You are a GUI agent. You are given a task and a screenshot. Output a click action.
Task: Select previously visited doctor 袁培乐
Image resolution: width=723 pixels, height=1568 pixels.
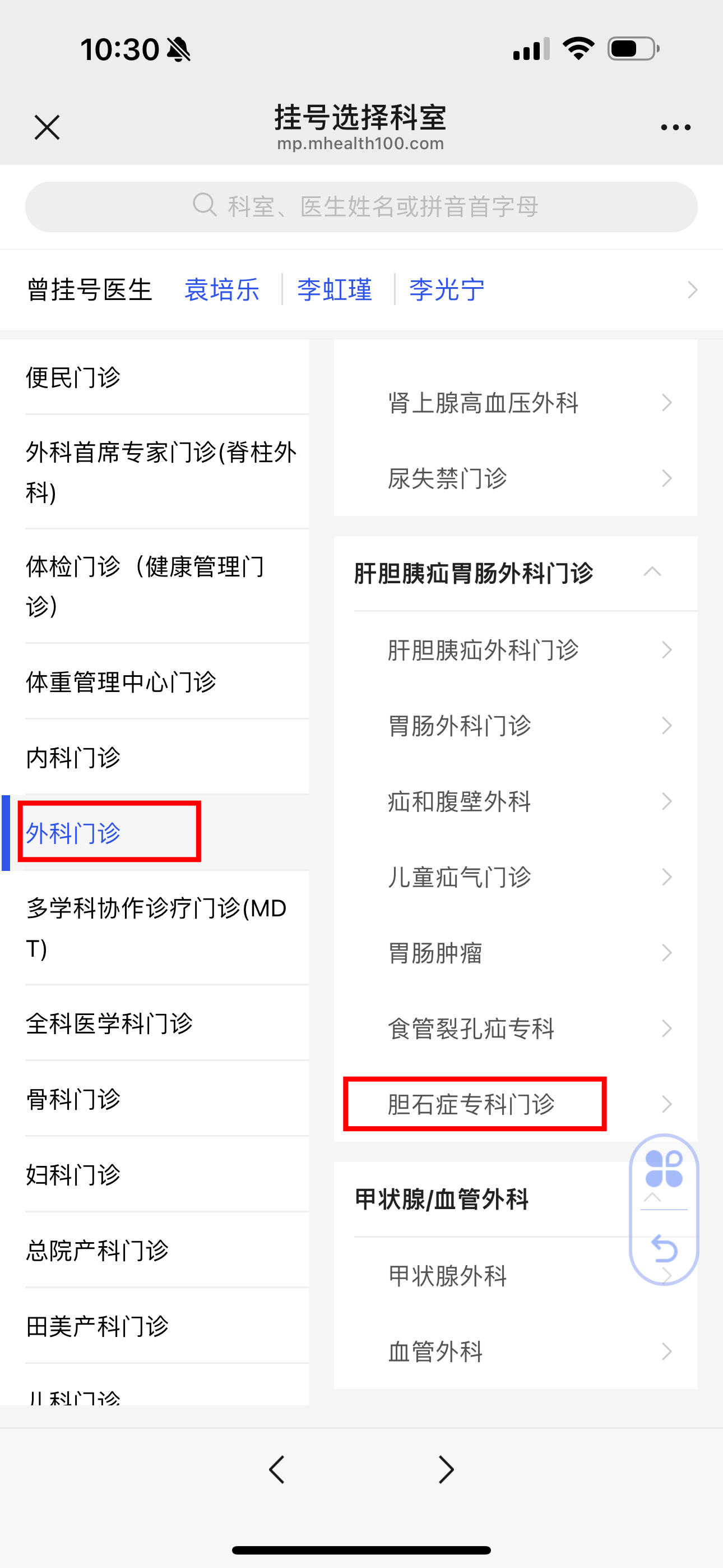click(x=221, y=289)
